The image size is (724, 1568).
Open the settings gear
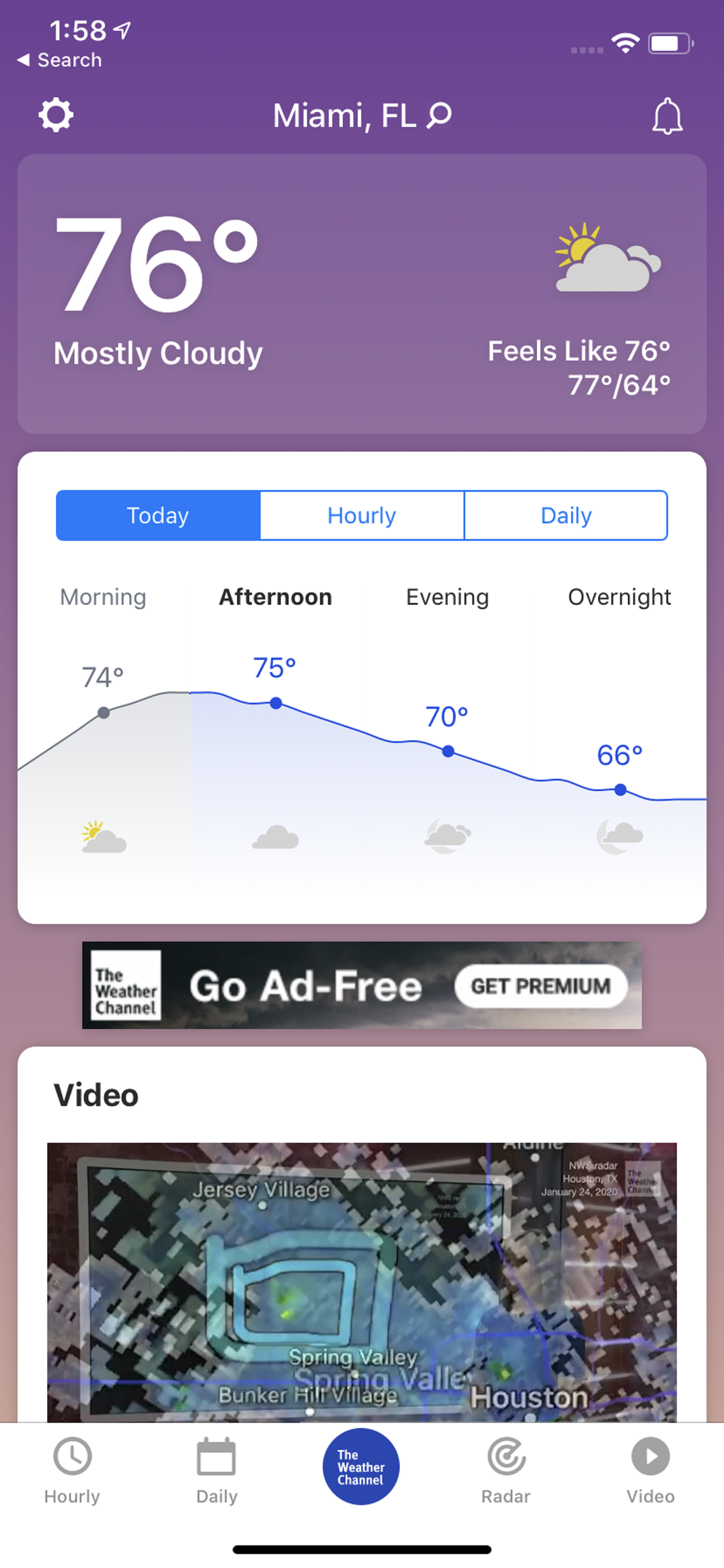[x=56, y=115]
